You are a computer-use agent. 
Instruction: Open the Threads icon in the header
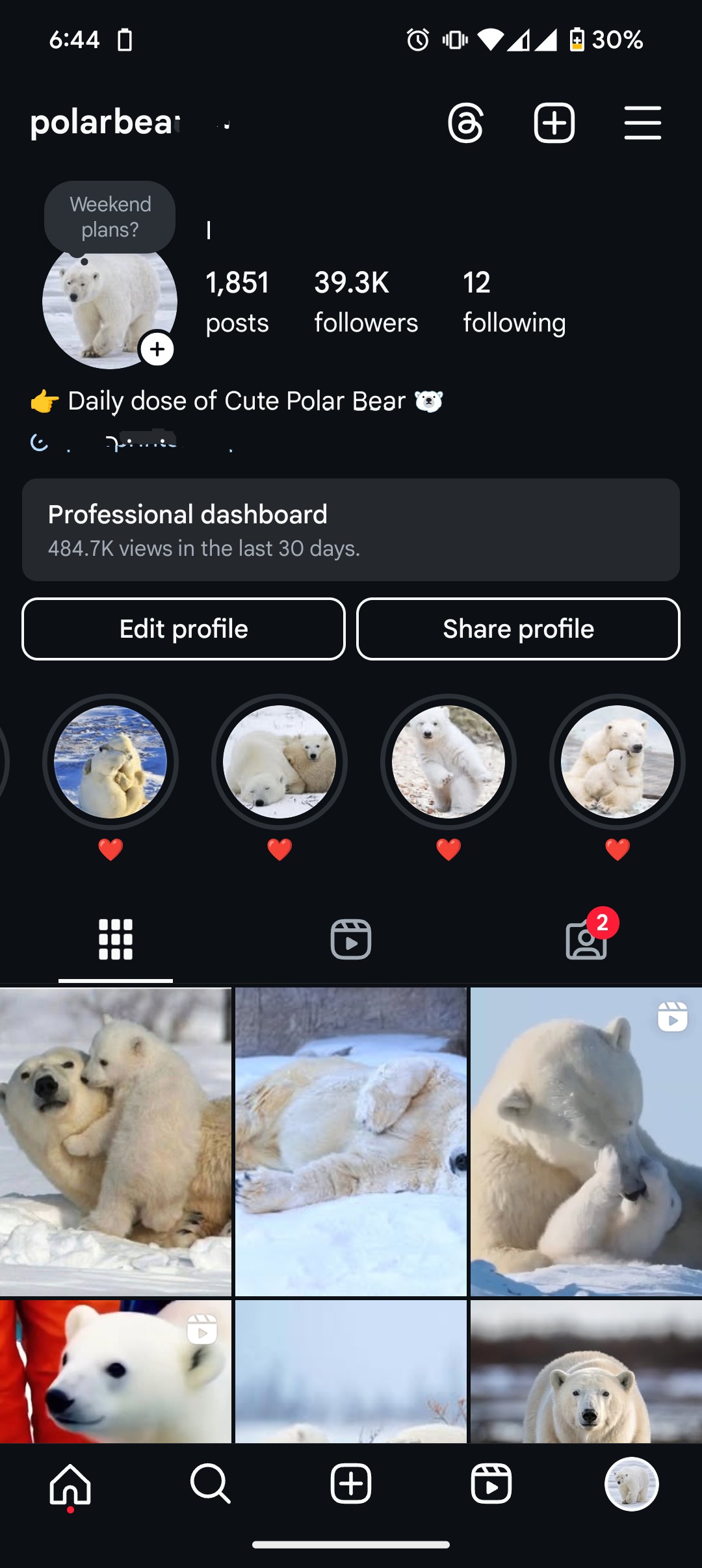click(465, 122)
